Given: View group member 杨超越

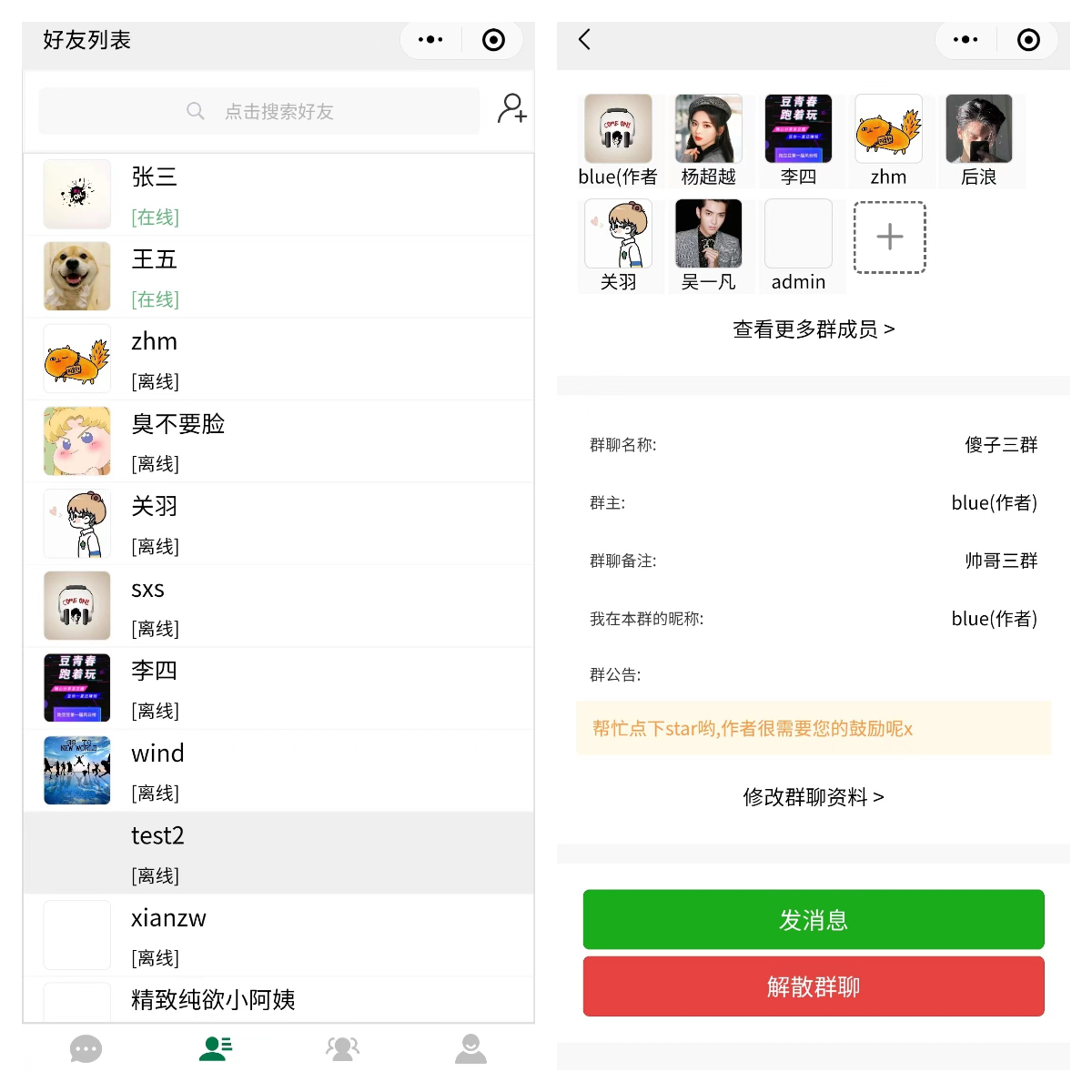Looking at the screenshot, I should [709, 139].
